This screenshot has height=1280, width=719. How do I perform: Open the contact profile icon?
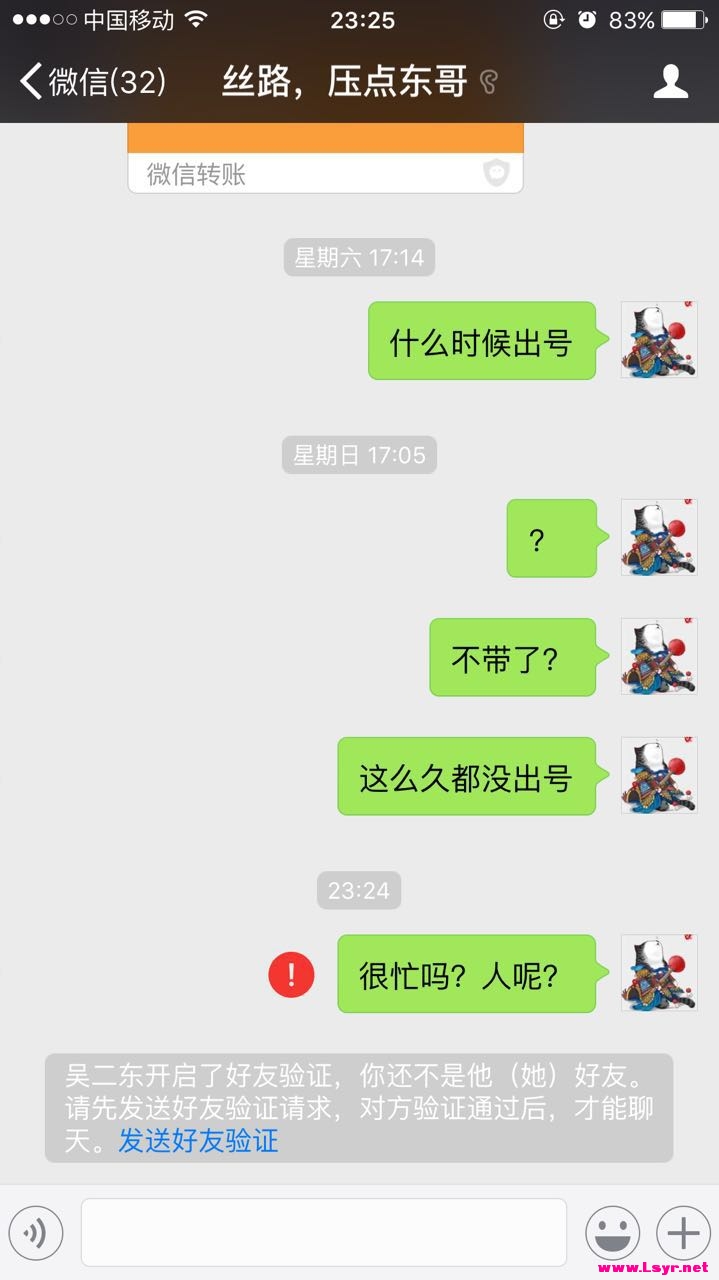[x=671, y=81]
